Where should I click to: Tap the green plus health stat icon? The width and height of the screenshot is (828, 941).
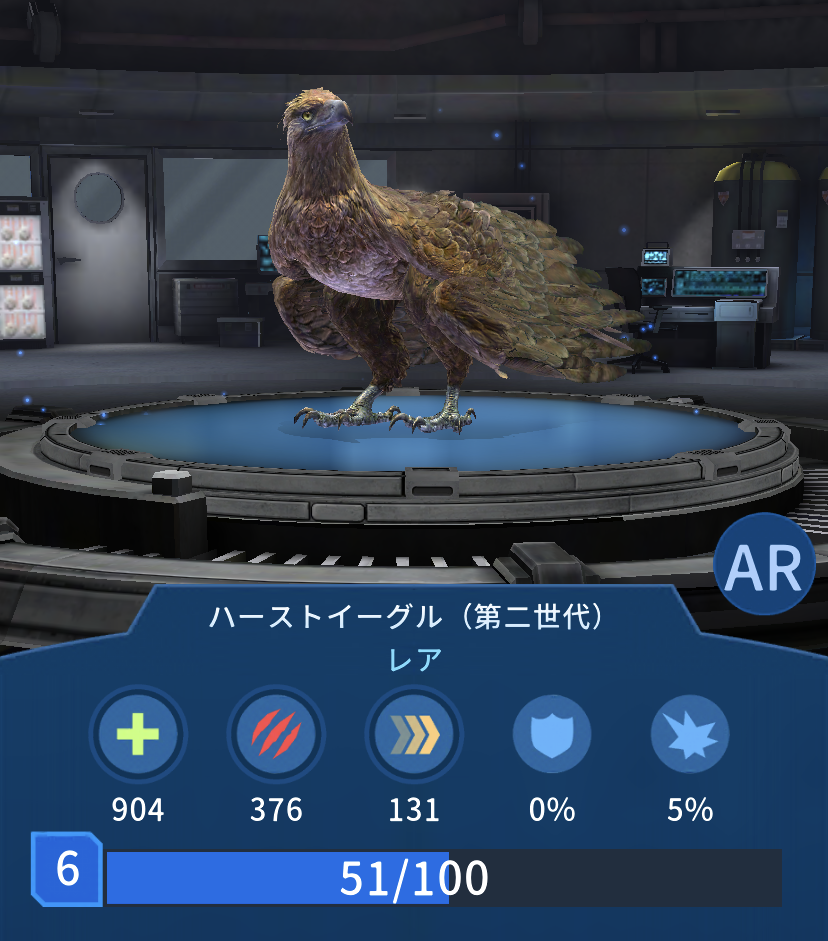click(x=138, y=734)
